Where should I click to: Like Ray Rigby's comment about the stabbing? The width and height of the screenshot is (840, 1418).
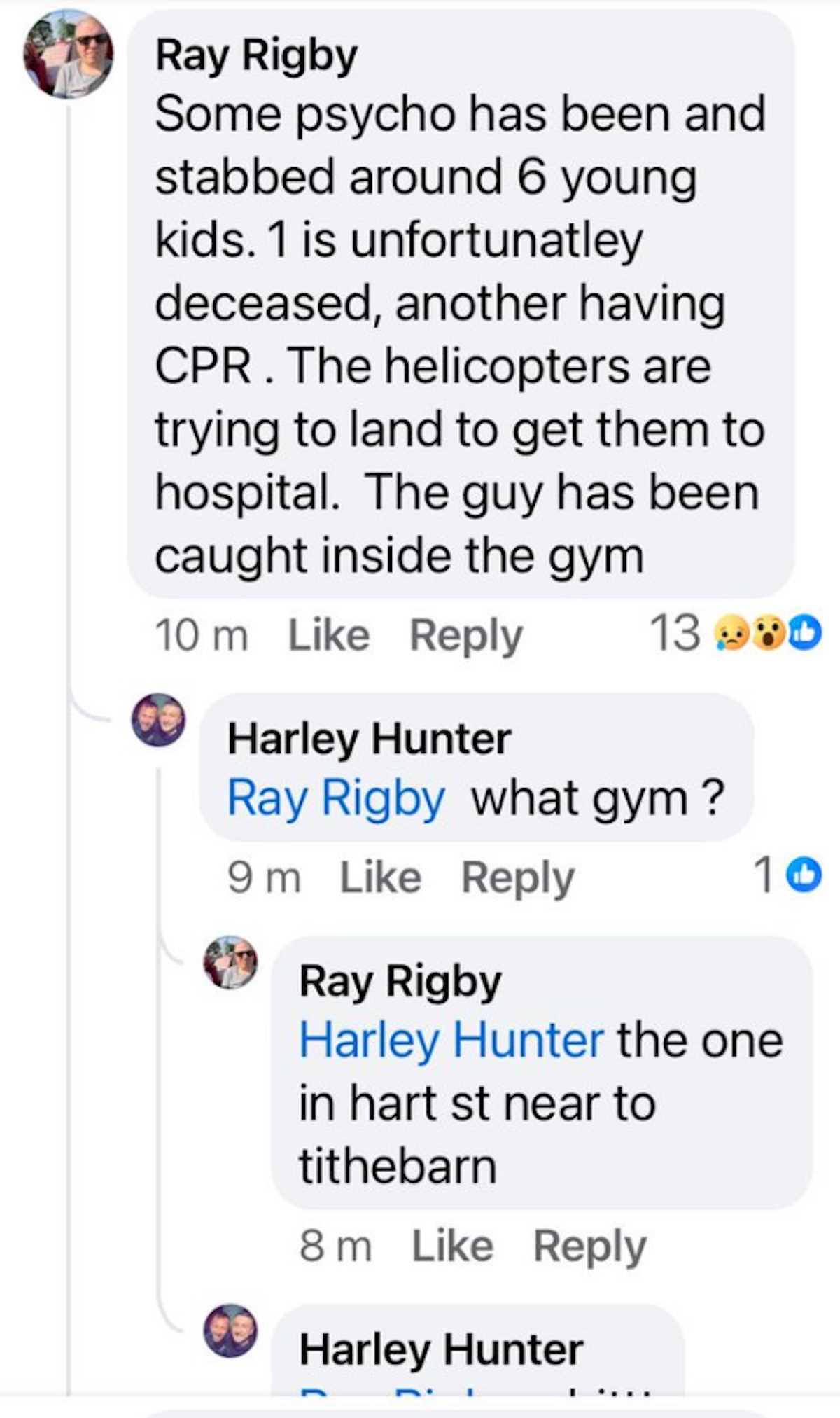click(x=328, y=636)
